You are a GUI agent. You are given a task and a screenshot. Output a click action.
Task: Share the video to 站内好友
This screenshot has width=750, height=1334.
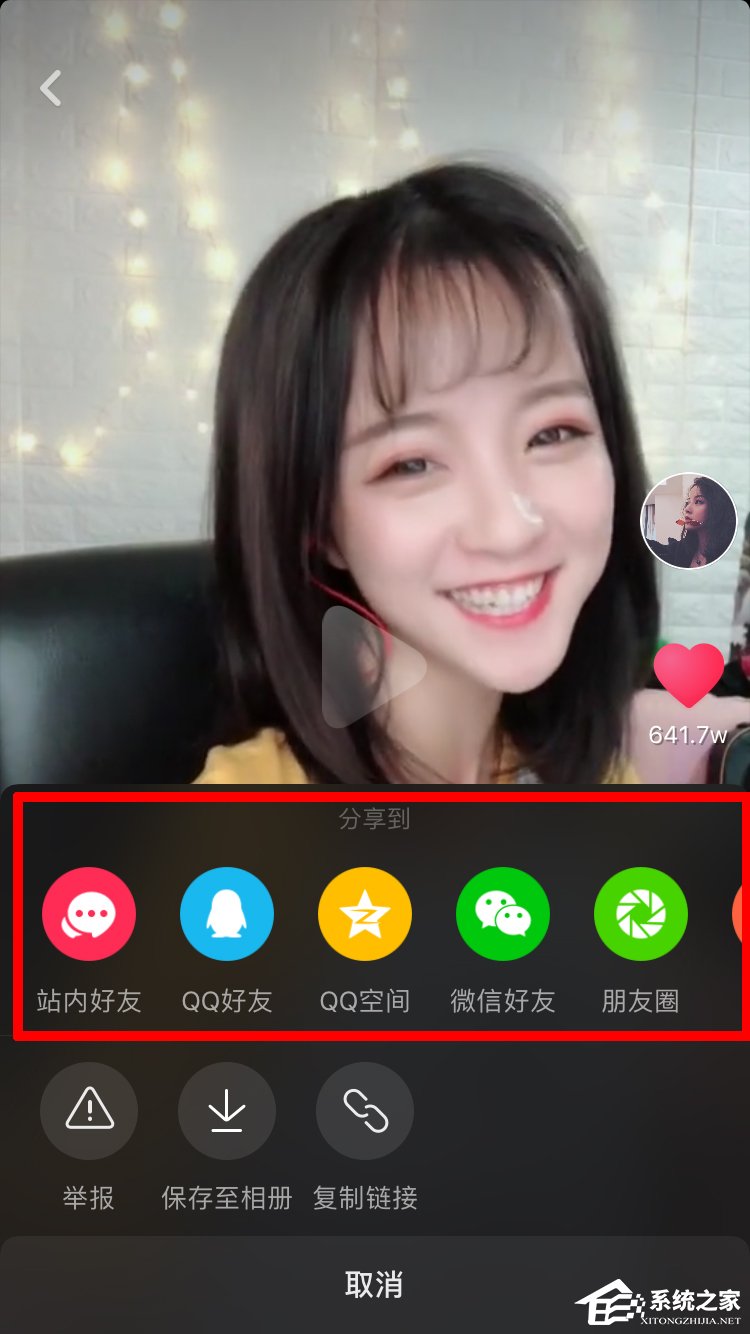point(88,913)
